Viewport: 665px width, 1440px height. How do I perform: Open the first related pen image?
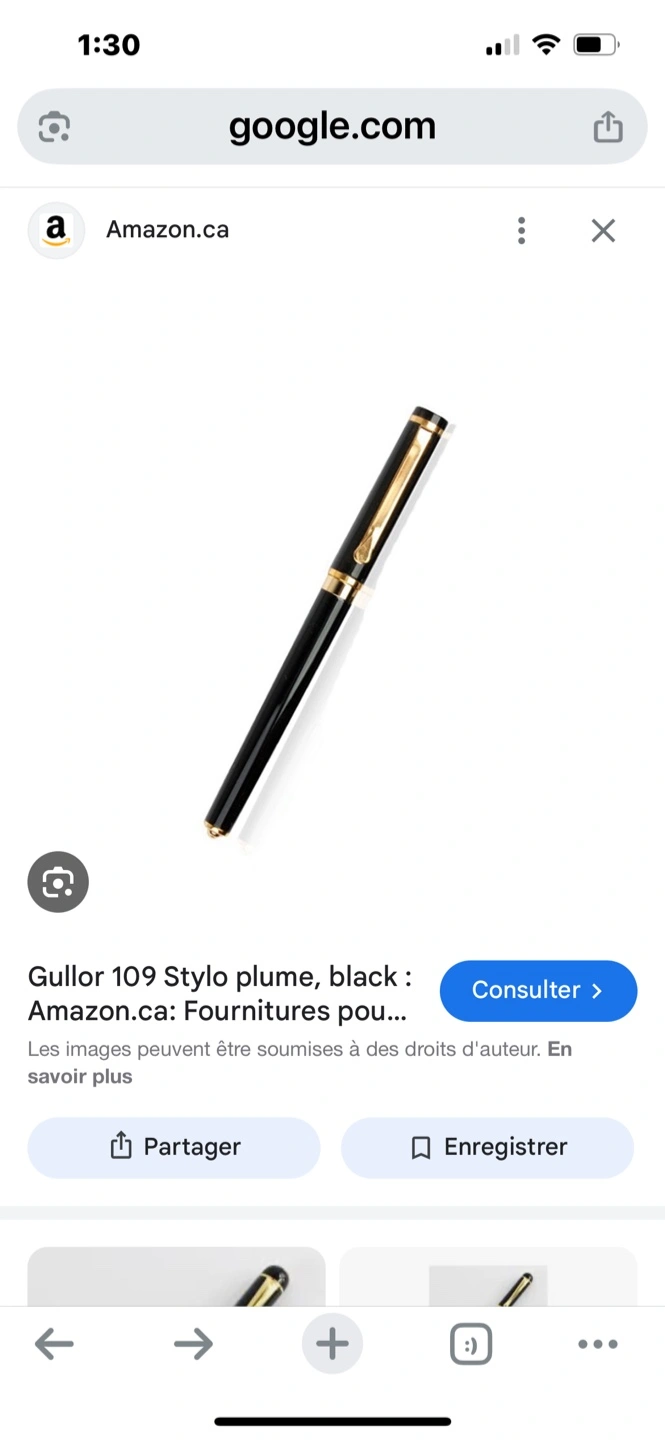(x=176, y=1276)
